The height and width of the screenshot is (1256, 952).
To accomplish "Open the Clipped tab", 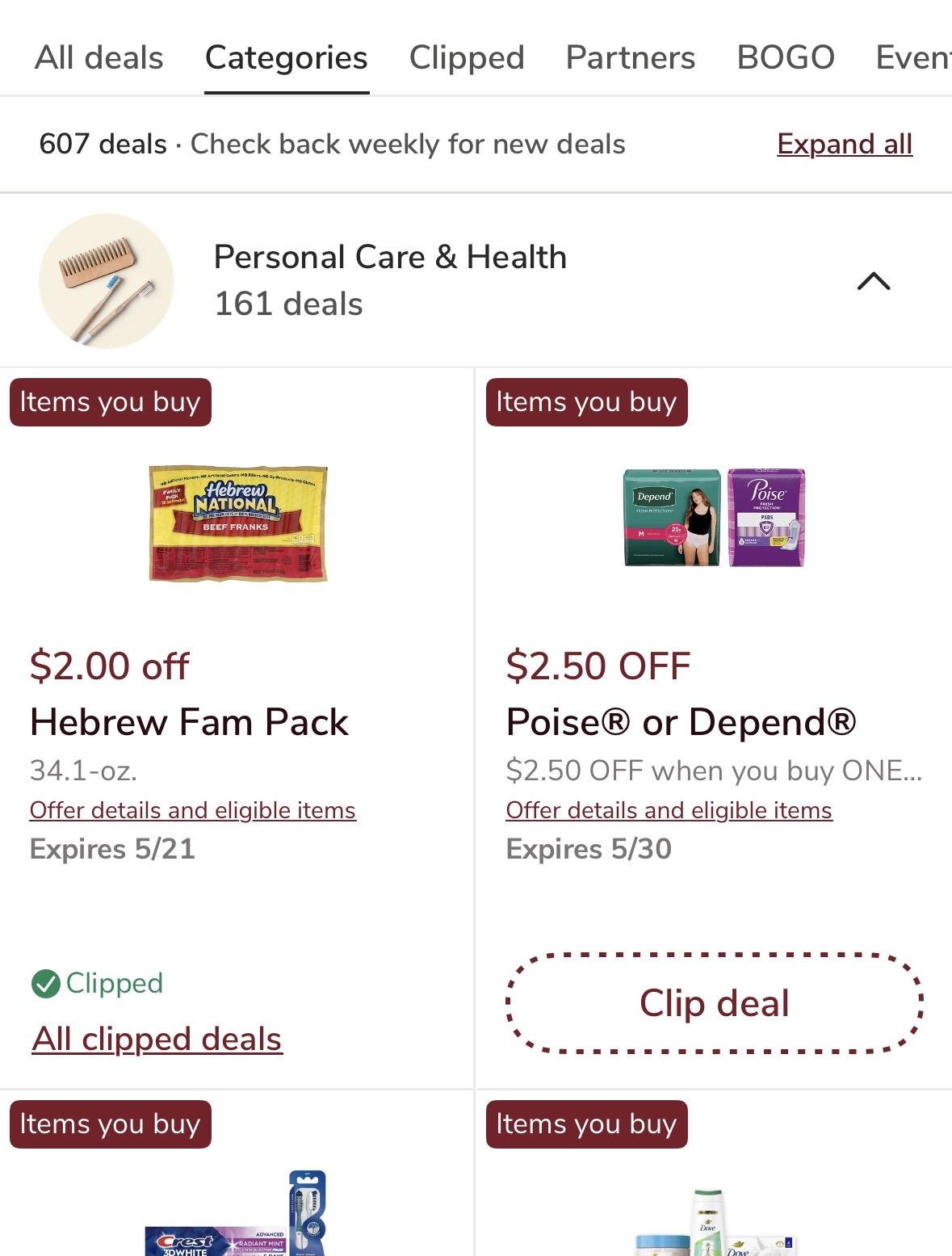I will pos(467,58).
